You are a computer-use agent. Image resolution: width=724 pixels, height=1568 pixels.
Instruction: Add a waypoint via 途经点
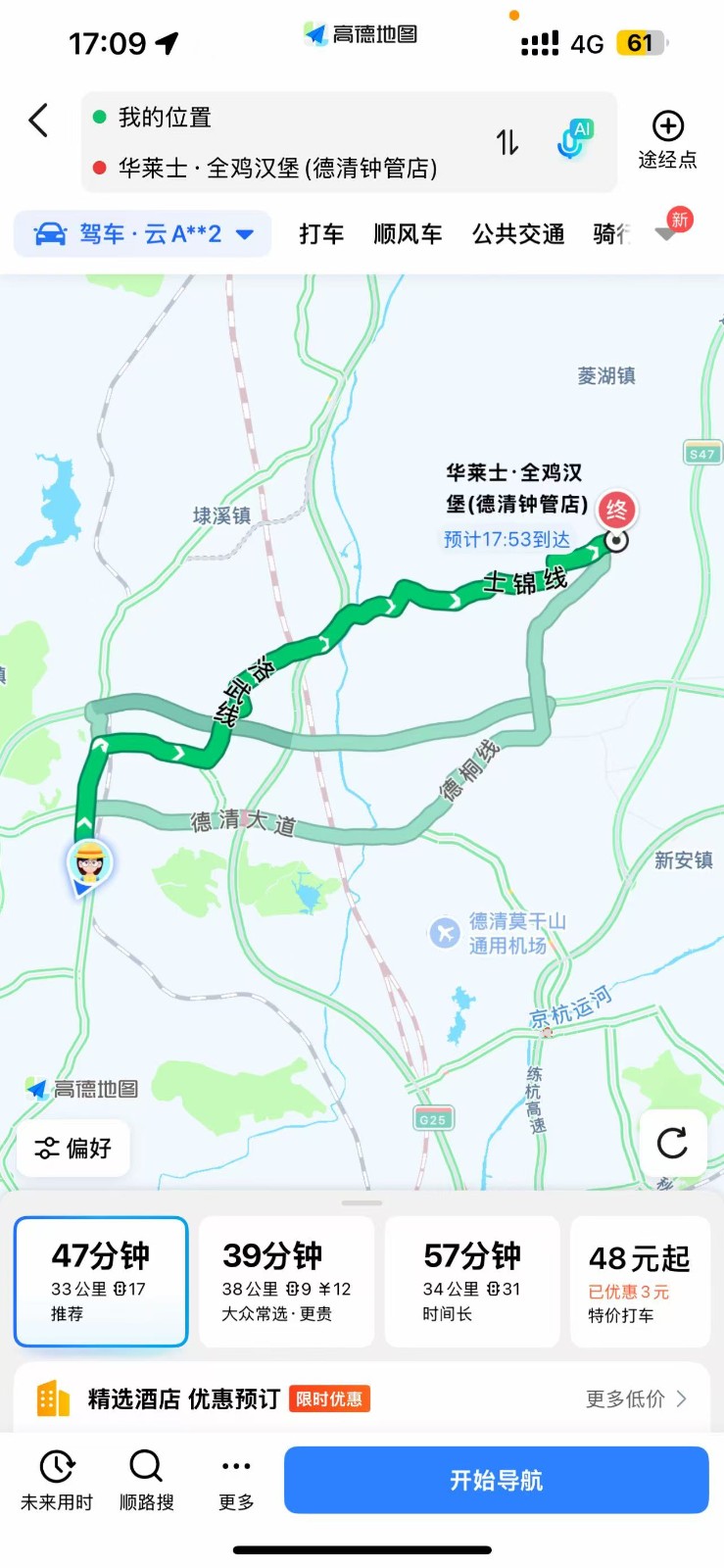tap(667, 139)
